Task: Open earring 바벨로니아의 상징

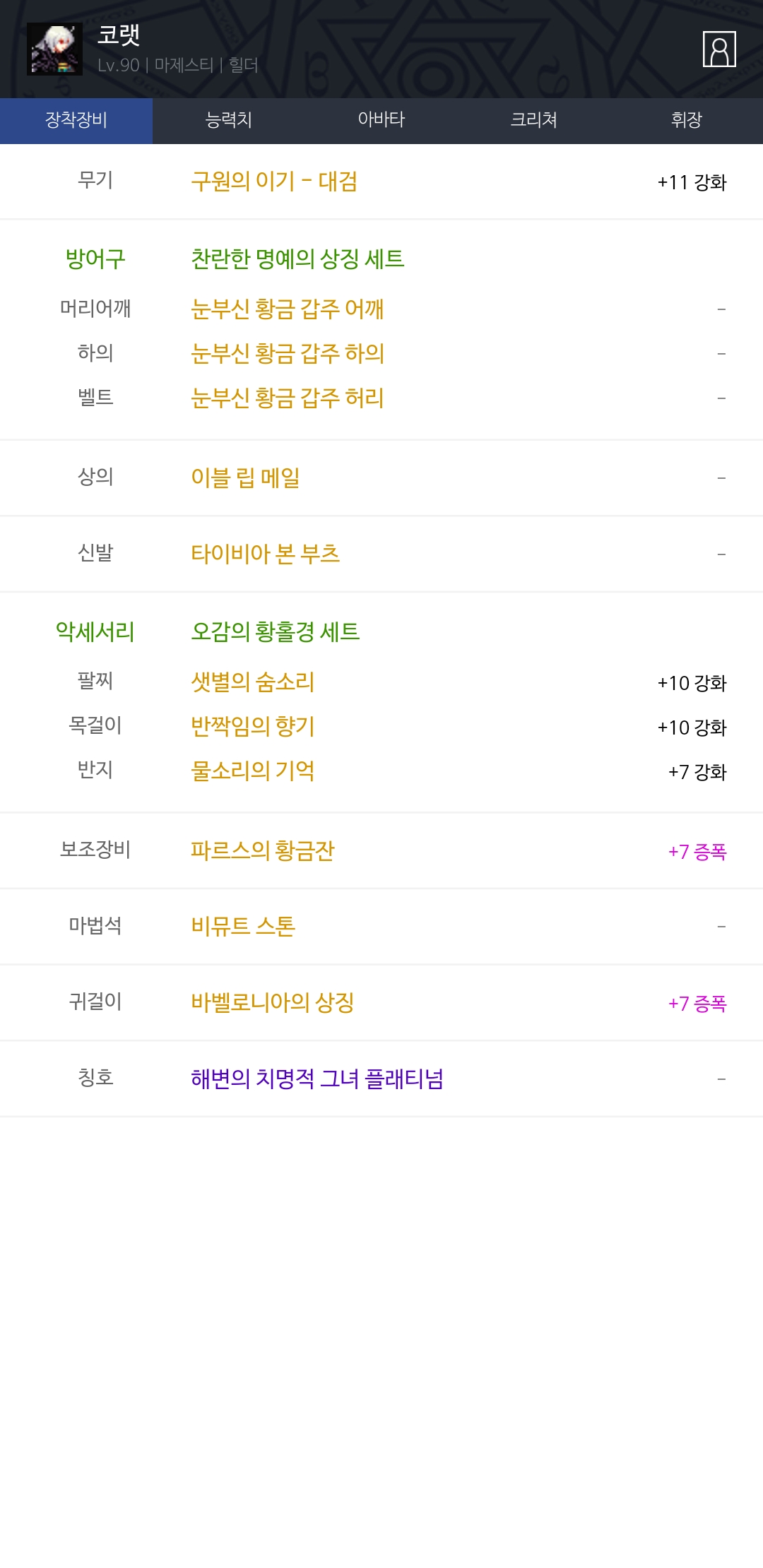Action: 273,1002
